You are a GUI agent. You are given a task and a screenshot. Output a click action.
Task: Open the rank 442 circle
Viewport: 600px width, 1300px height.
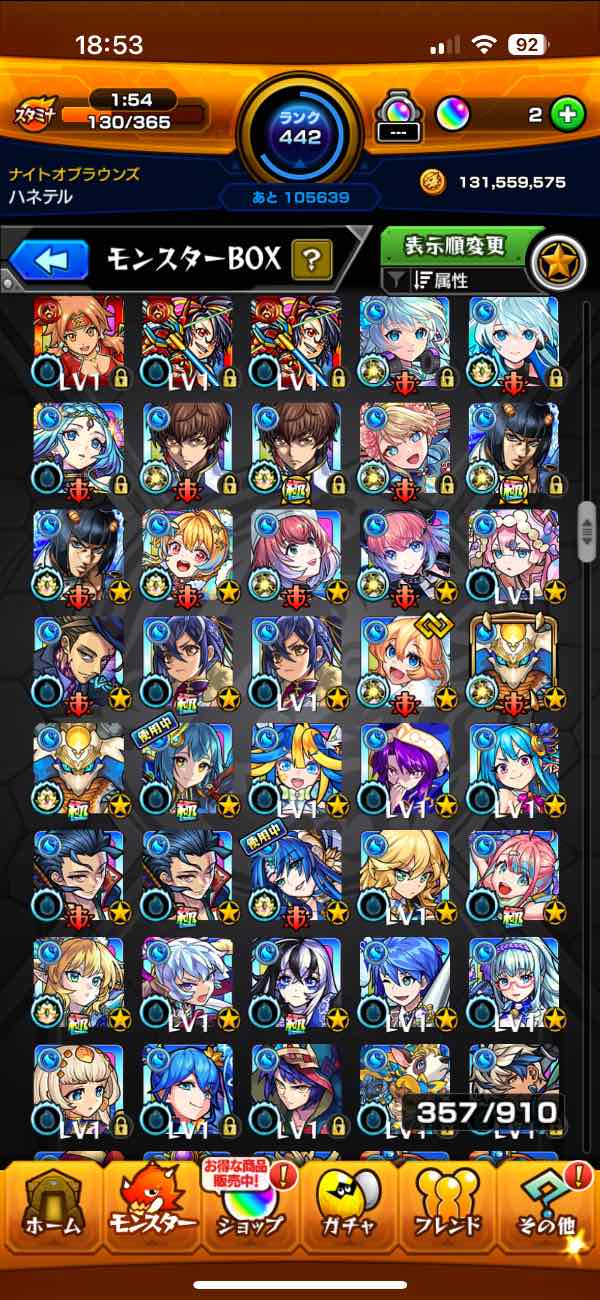(300, 128)
